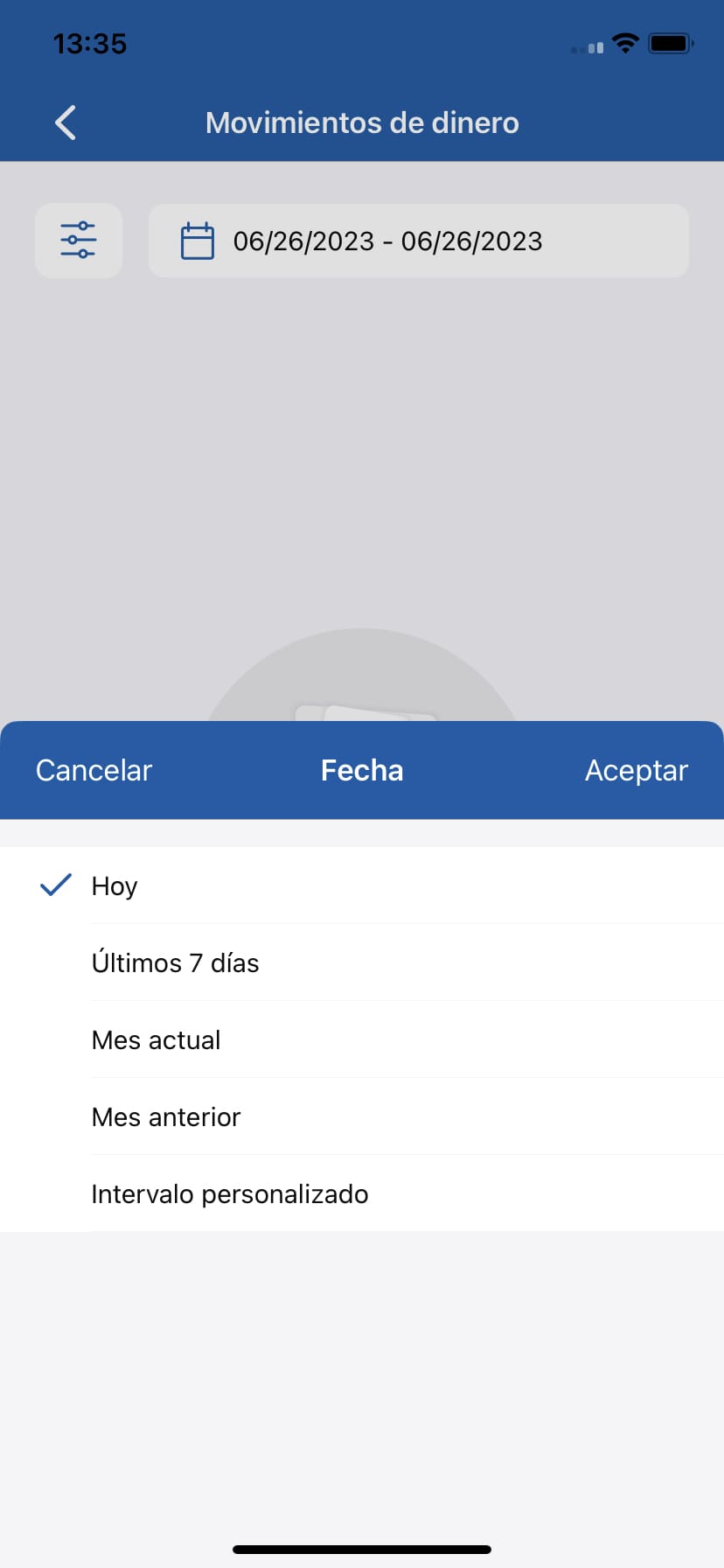
Task: Confirm the date selection with Aceptar
Action: pos(636,770)
